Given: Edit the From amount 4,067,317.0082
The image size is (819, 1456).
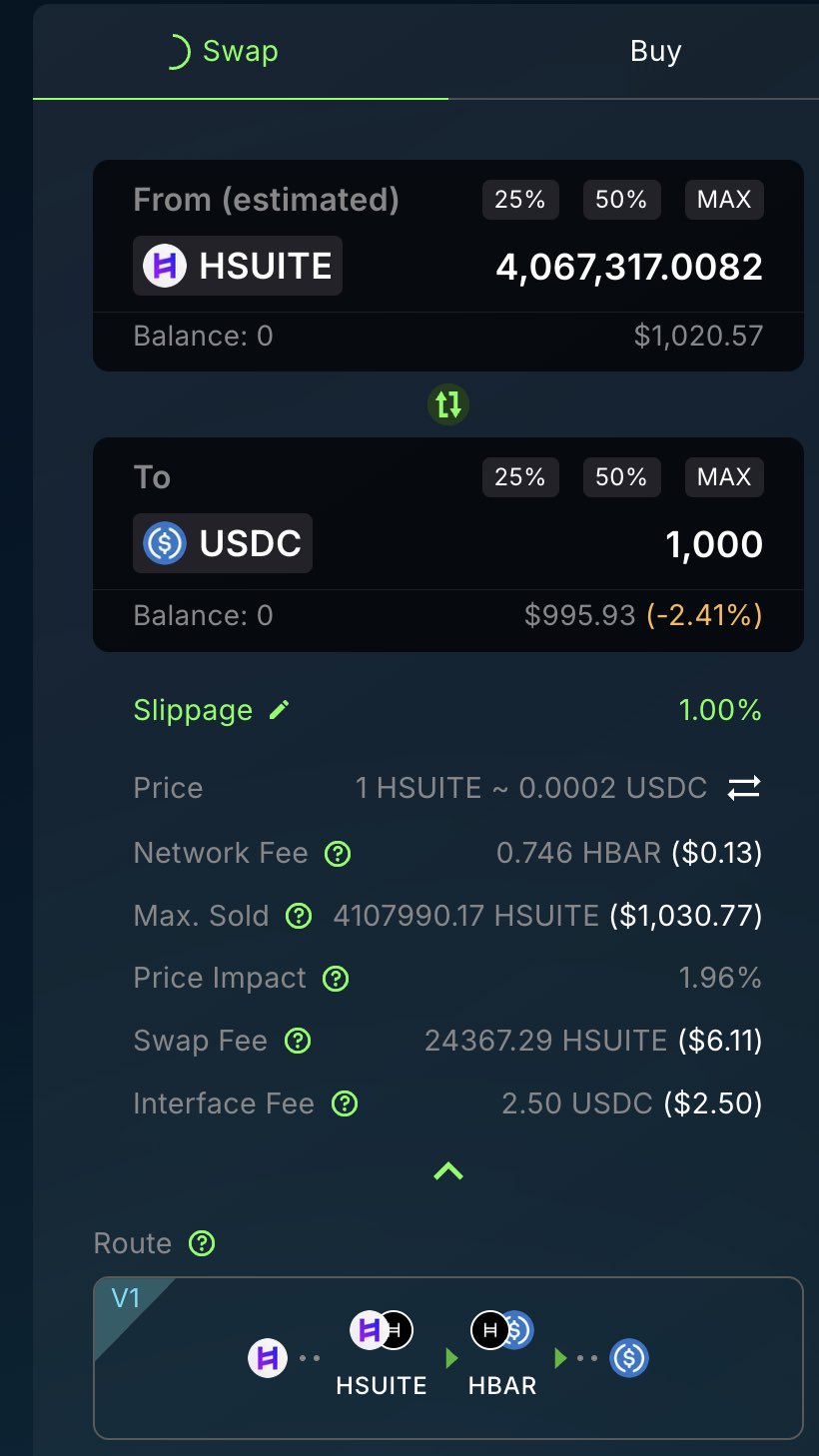Looking at the screenshot, I should point(629,267).
